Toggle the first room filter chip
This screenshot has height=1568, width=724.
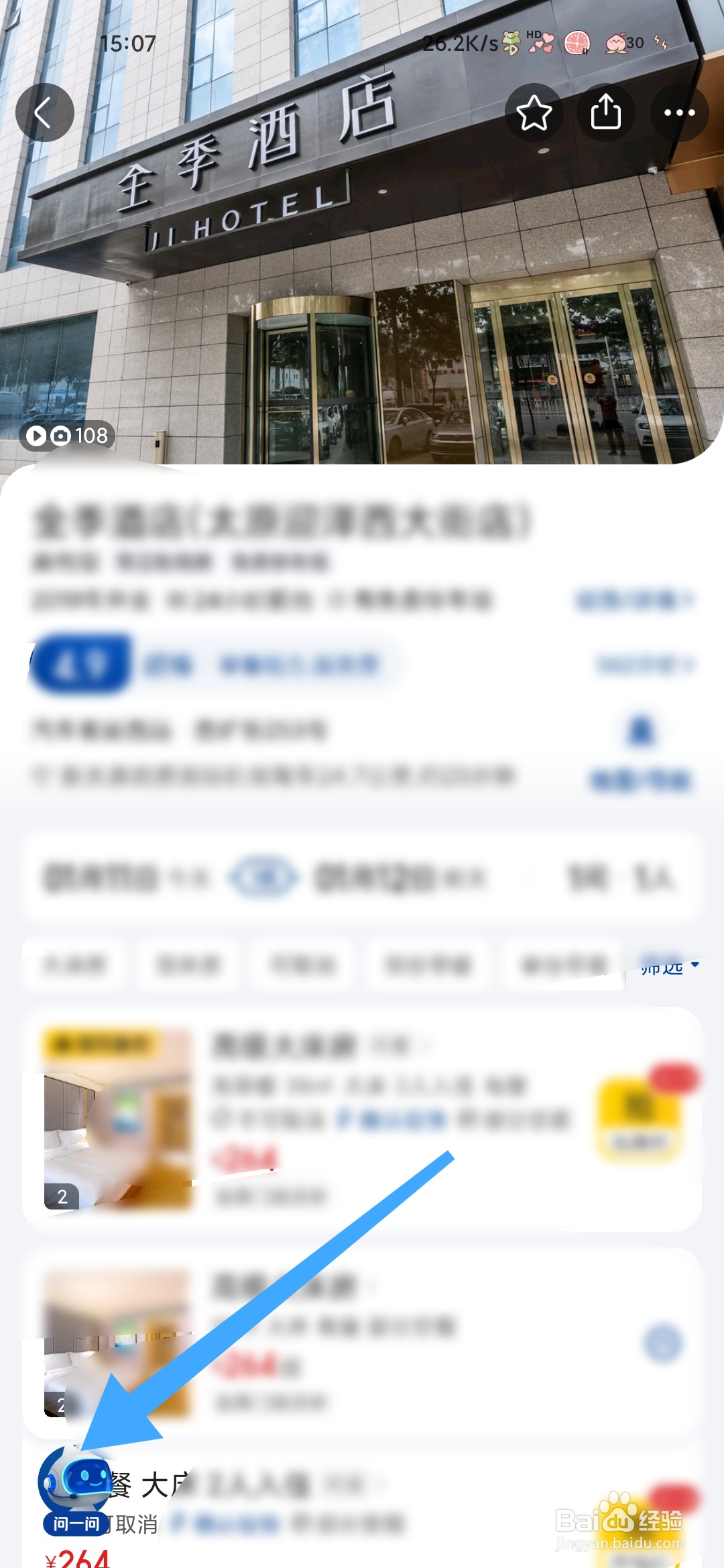pyautogui.click(x=76, y=963)
